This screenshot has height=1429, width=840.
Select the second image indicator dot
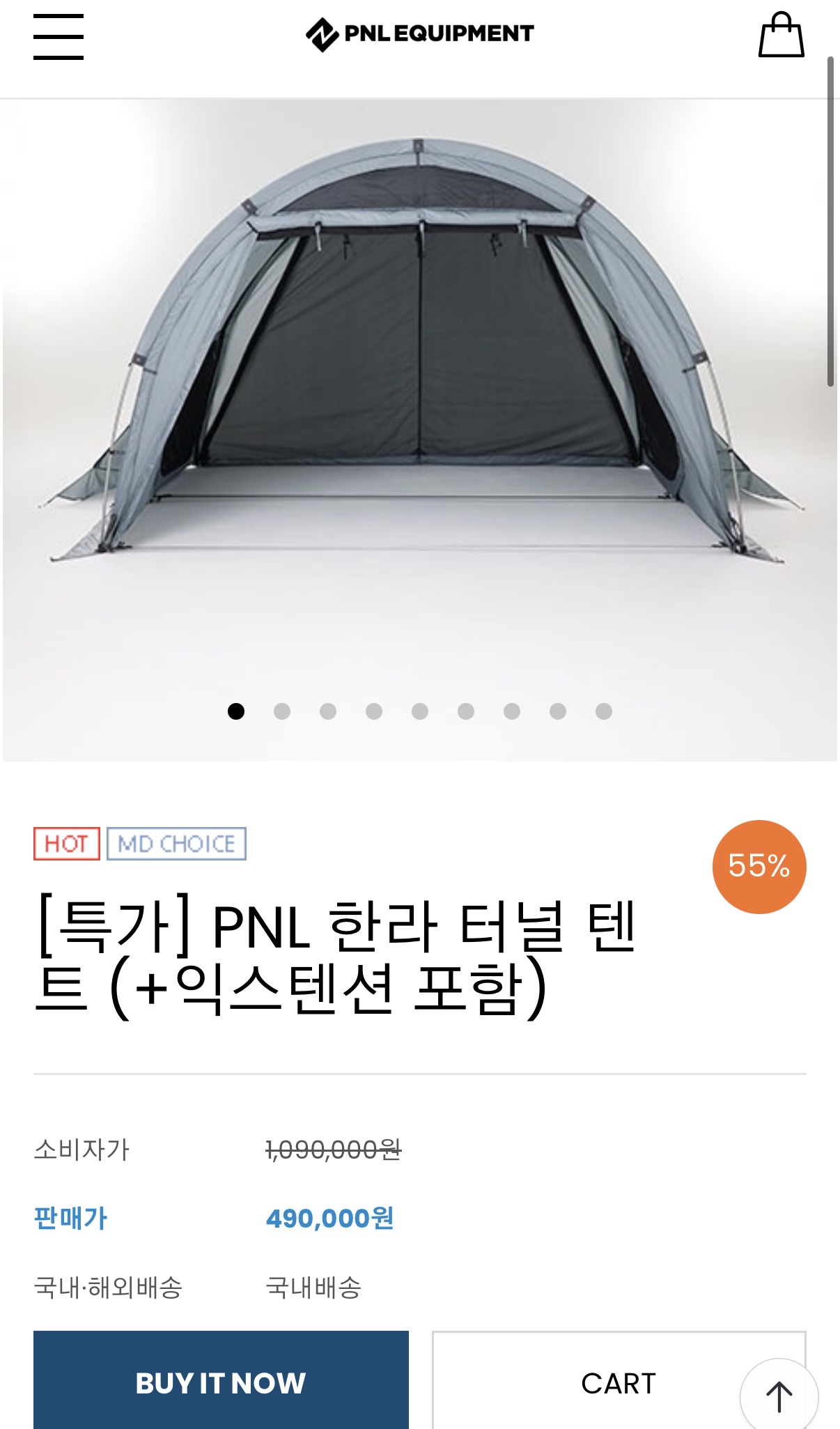[282, 711]
